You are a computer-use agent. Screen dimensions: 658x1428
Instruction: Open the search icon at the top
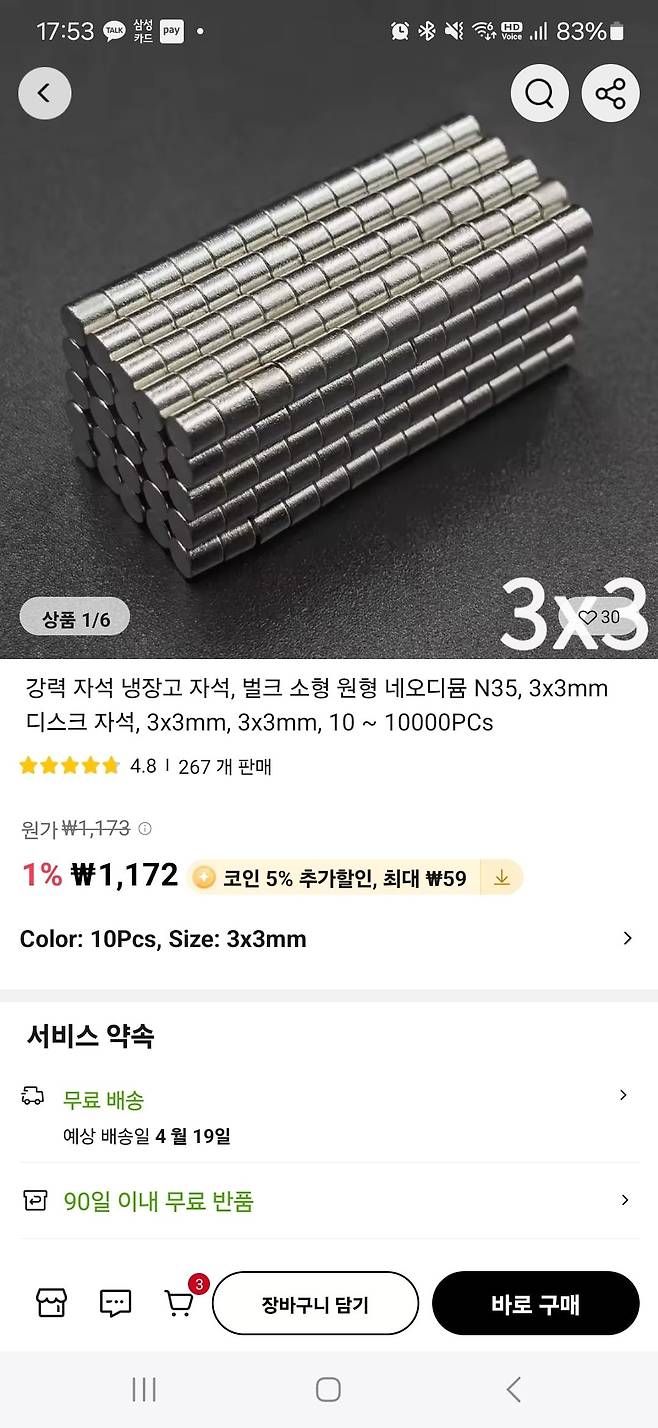[x=539, y=94]
